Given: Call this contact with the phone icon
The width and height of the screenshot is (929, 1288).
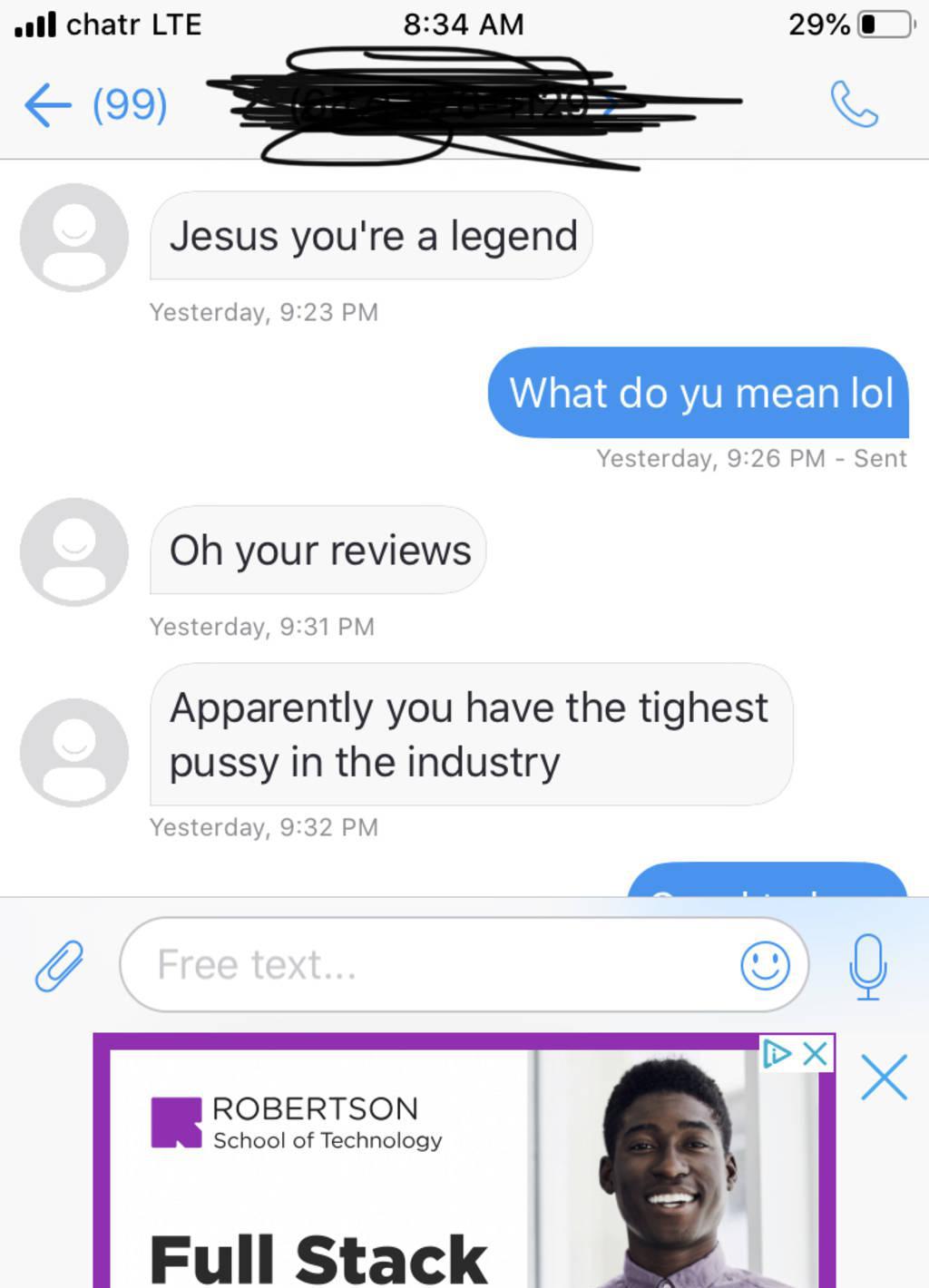Looking at the screenshot, I should (x=854, y=105).
